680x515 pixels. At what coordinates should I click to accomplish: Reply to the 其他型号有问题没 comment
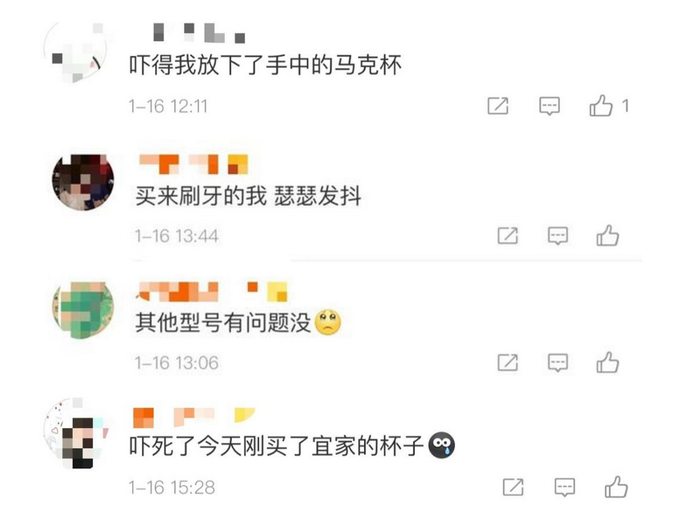(x=558, y=363)
